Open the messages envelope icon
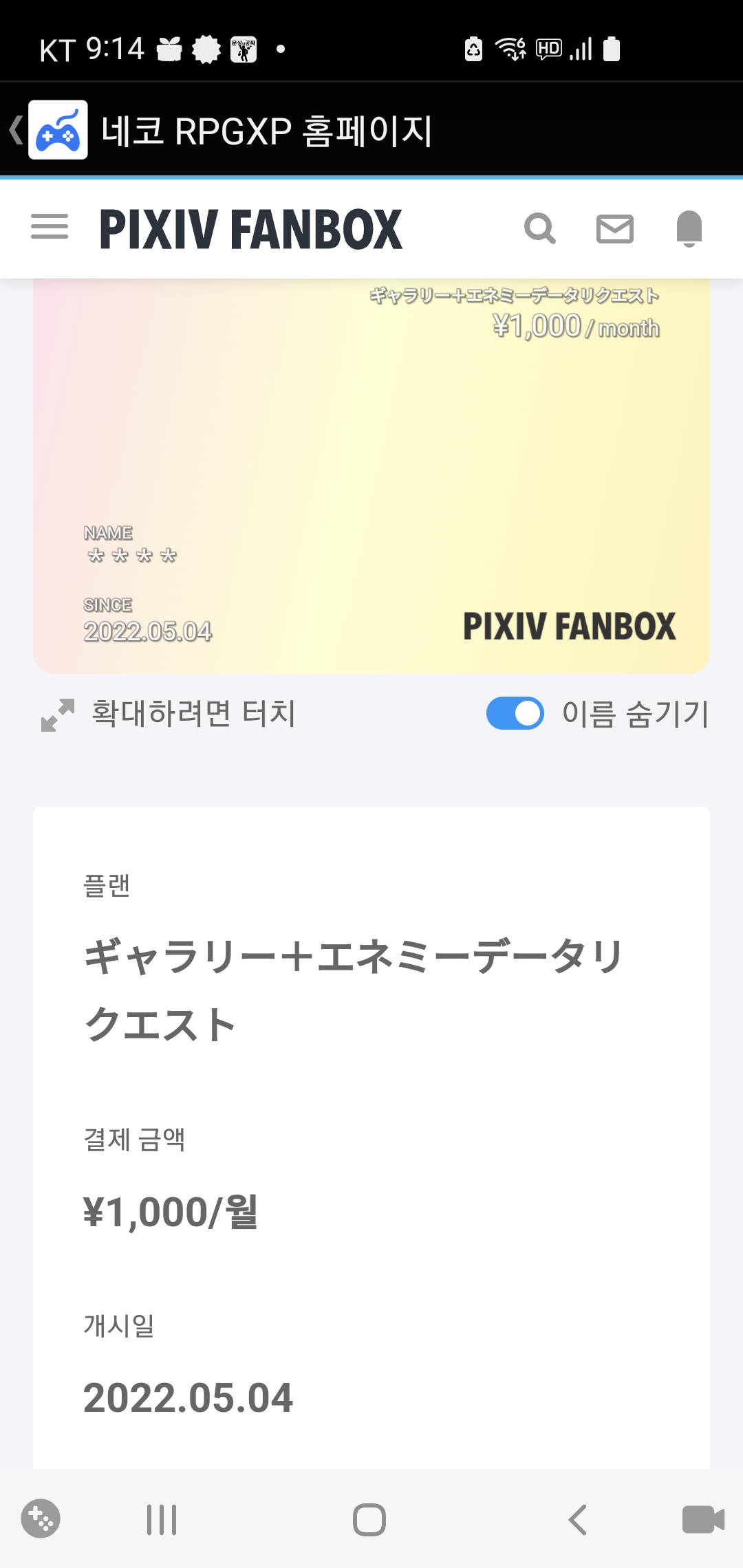Image resolution: width=743 pixels, height=1568 pixels. pyautogui.click(x=614, y=228)
